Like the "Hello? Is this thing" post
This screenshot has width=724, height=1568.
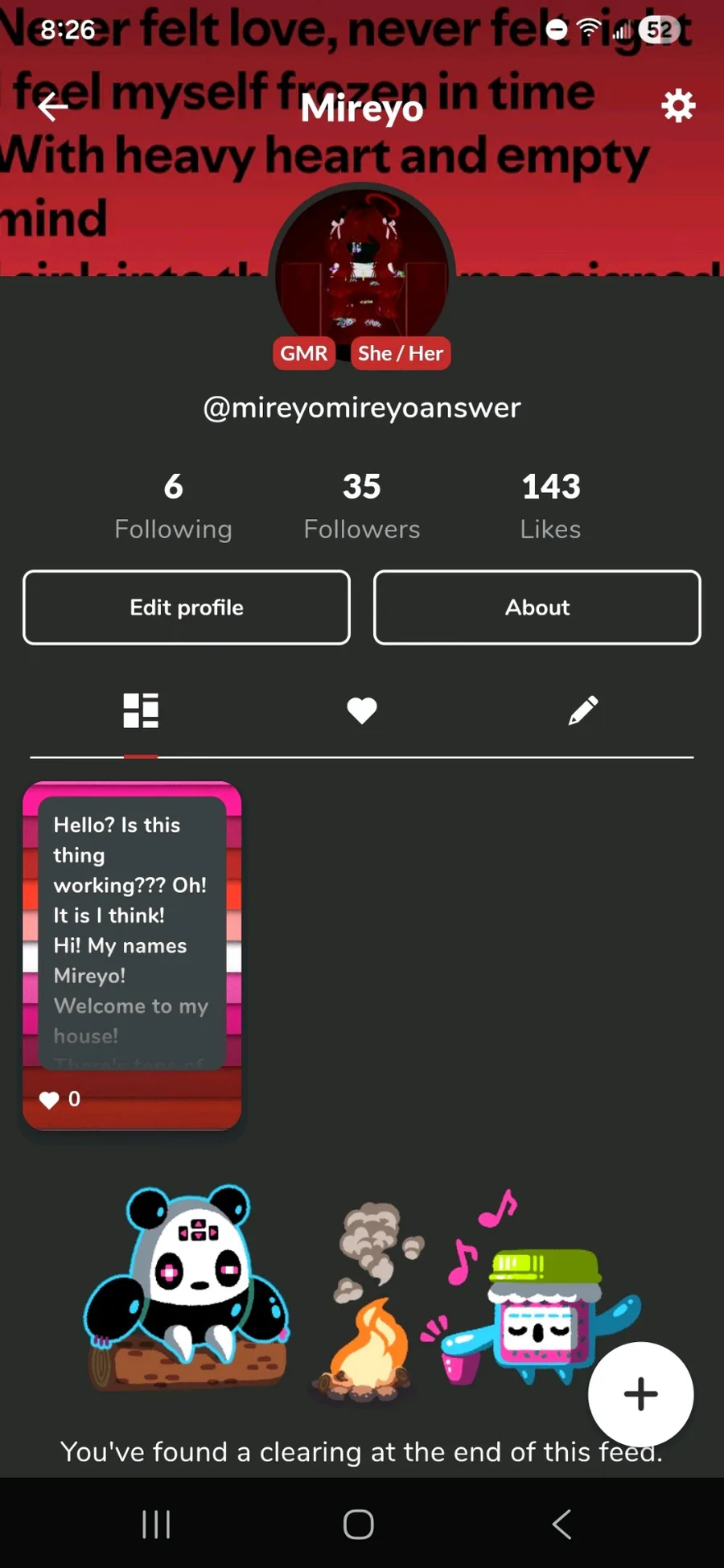(50, 1100)
